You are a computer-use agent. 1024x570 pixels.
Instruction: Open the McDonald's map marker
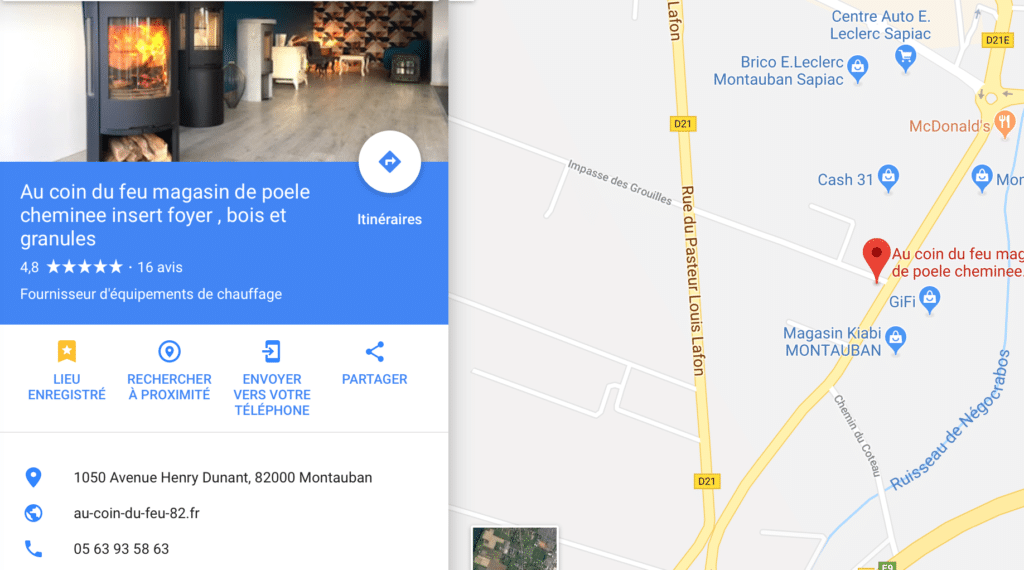1005,125
